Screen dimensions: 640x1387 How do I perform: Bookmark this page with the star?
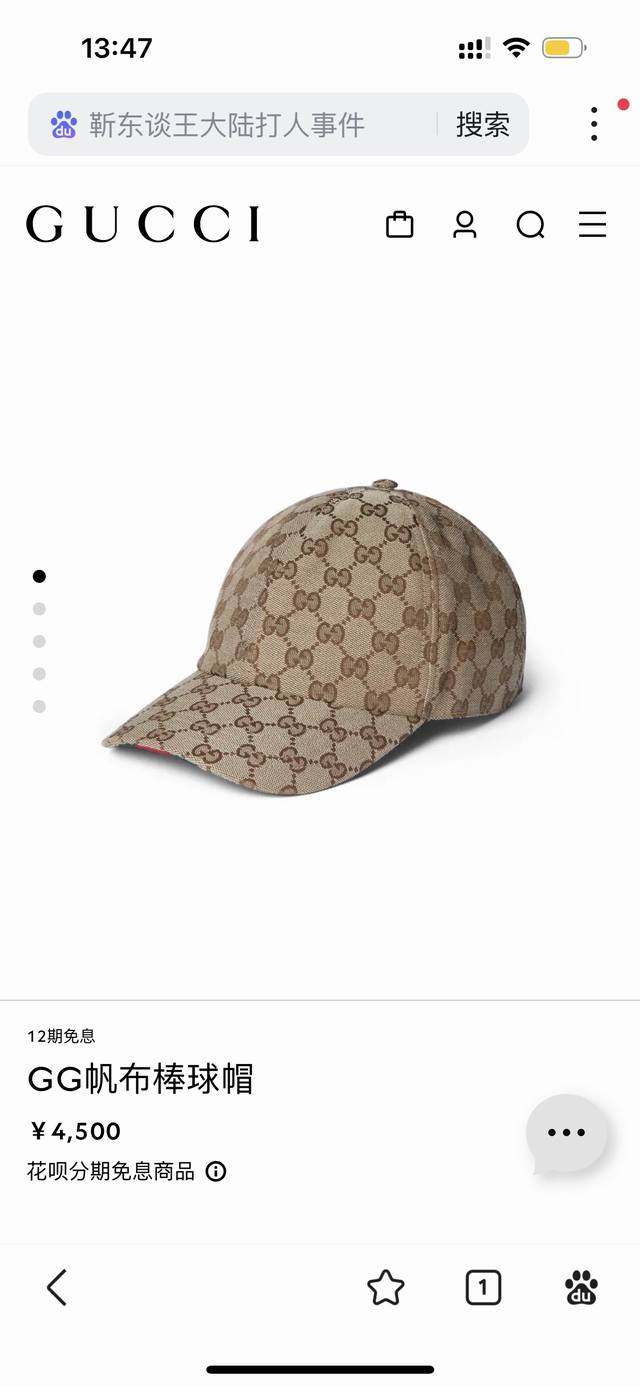click(x=385, y=1287)
